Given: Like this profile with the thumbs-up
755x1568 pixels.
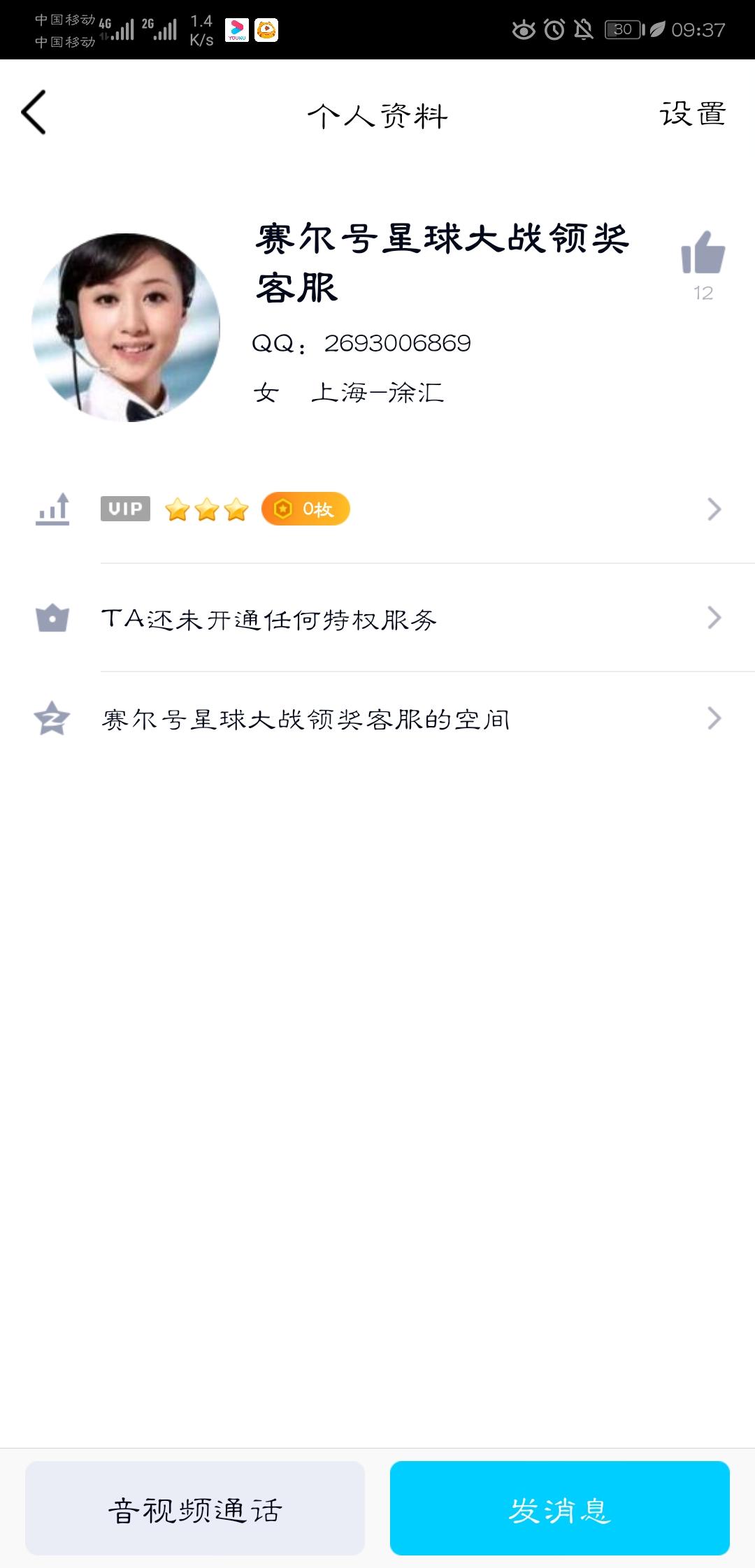Looking at the screenshot, I should click(703, 253).
